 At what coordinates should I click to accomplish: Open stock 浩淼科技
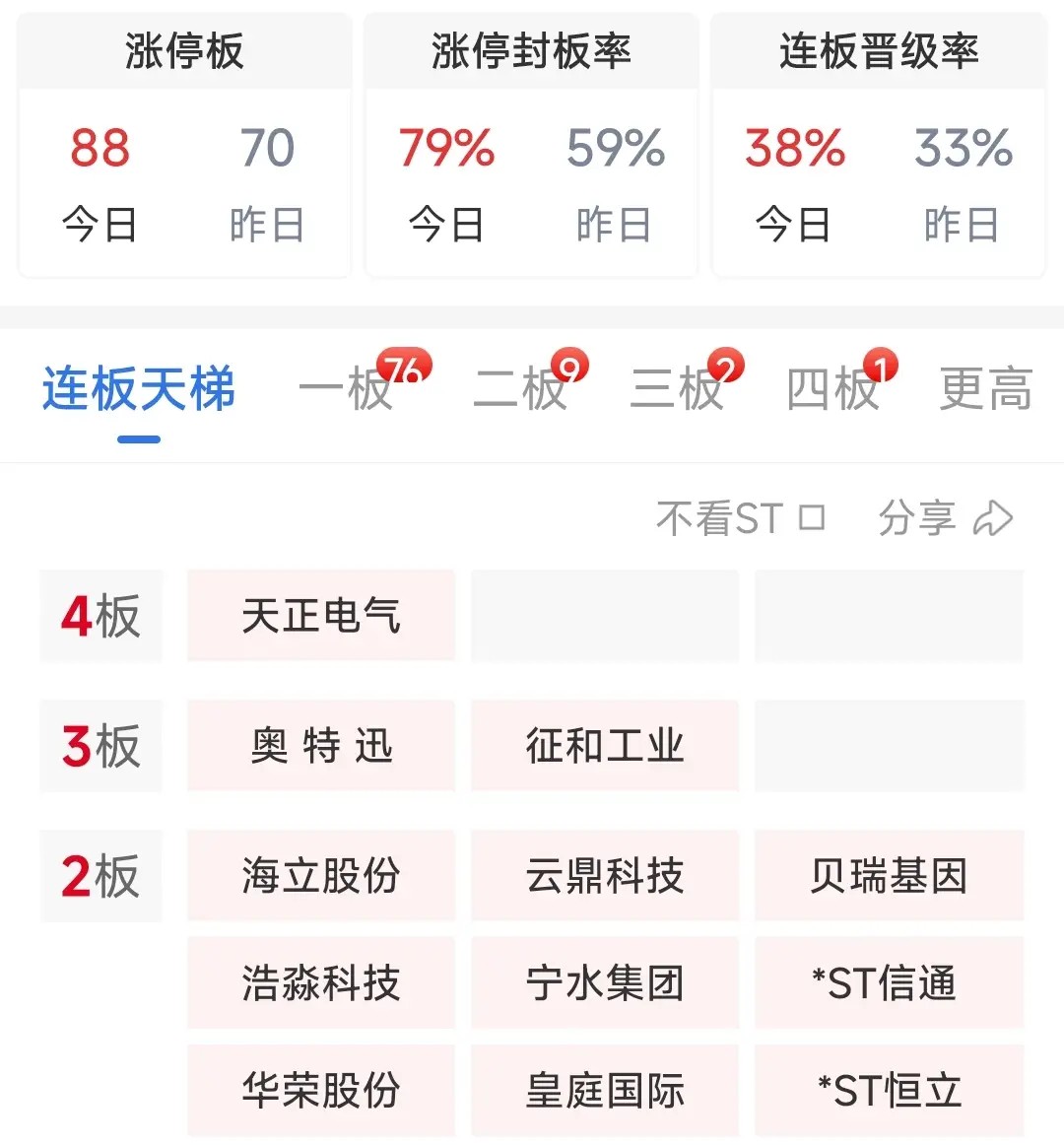(321, 982)
